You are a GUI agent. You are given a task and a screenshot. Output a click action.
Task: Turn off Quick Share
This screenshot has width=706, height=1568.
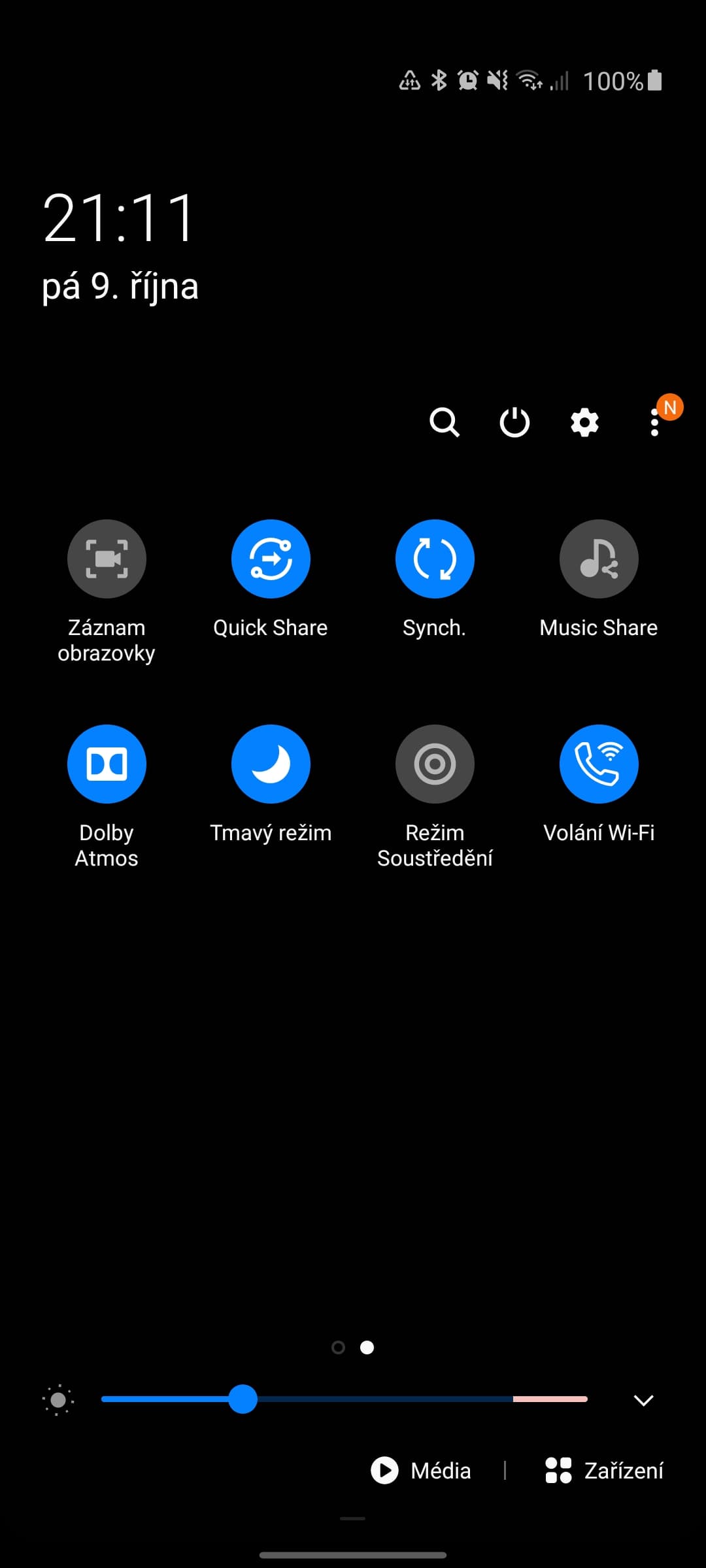click(271, 559)
